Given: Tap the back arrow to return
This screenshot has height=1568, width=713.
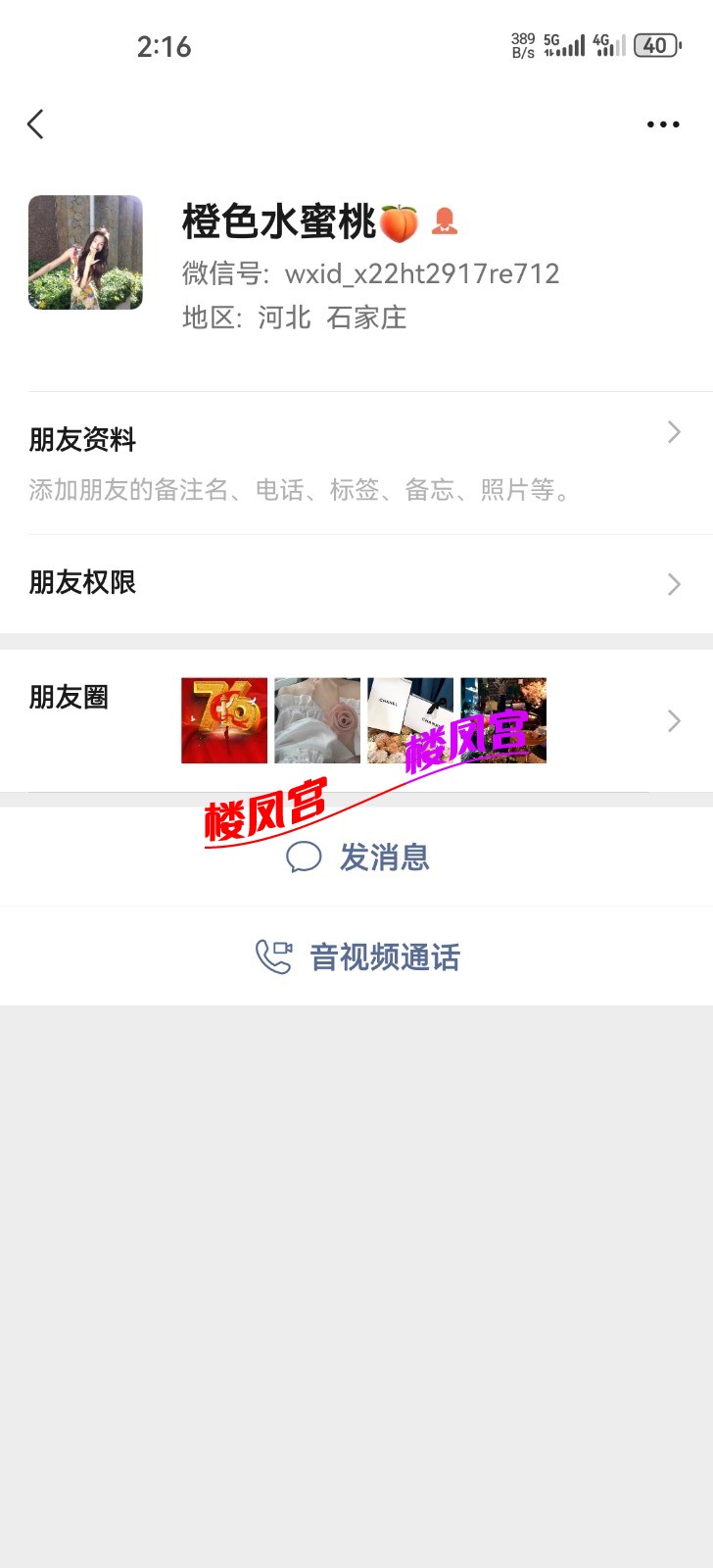Looking at the screenshot, I should (35, 123).
